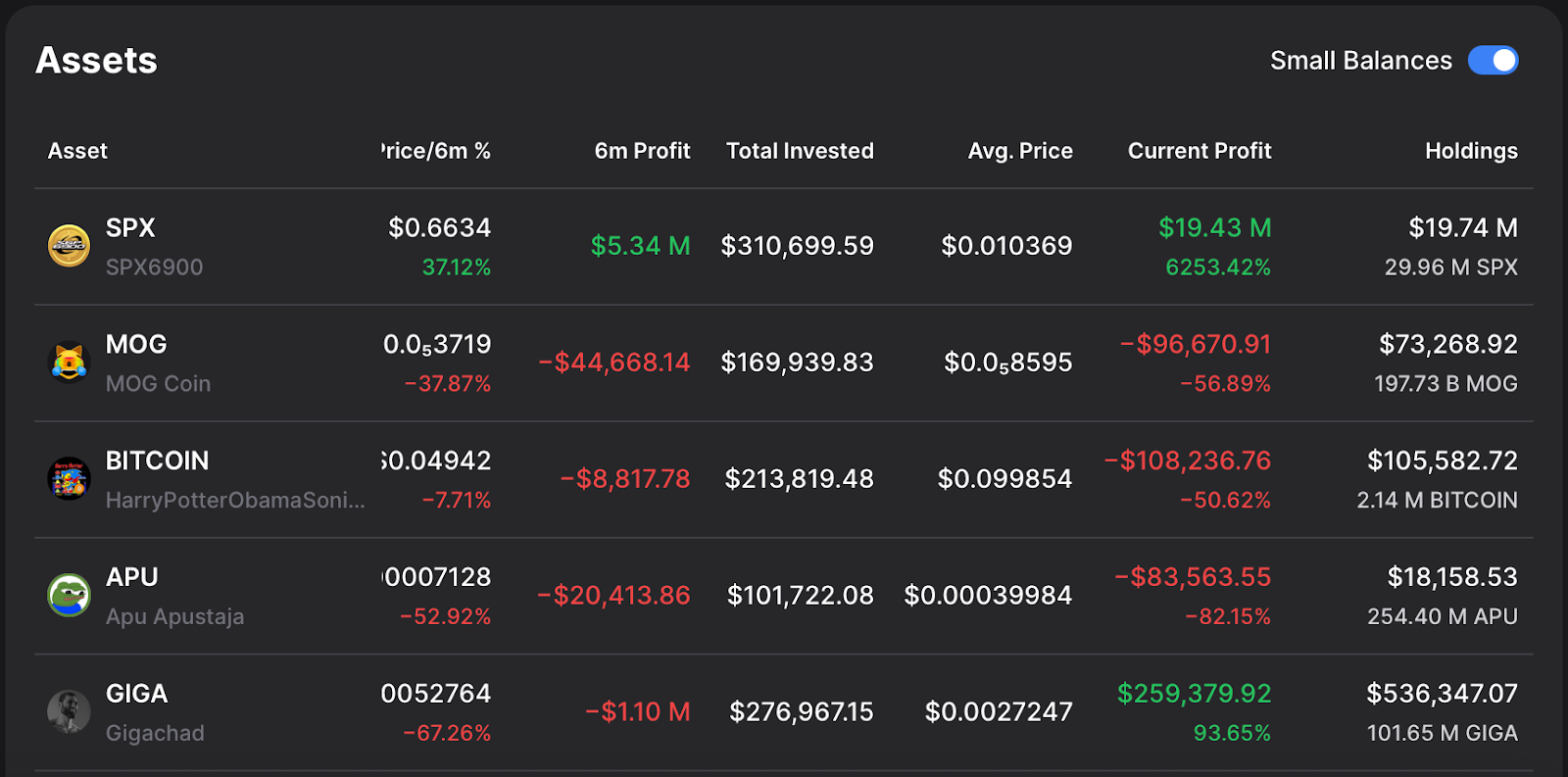This screenshot has height=777, width=1568.
Task: Open the MOG Coin asset row
Action: (x=136, y=363)
